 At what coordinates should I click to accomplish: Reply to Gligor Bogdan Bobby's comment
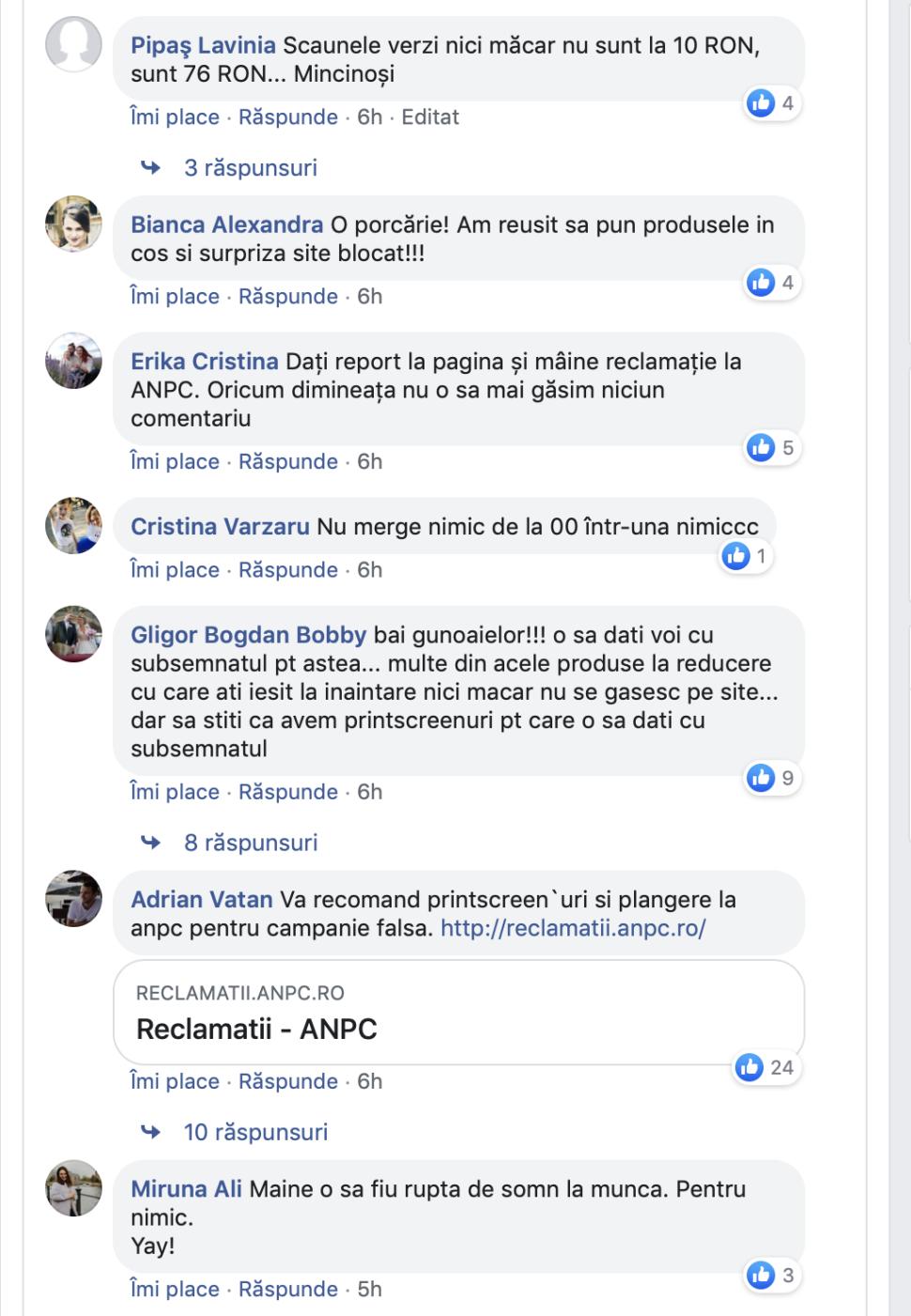pos(287,793)
